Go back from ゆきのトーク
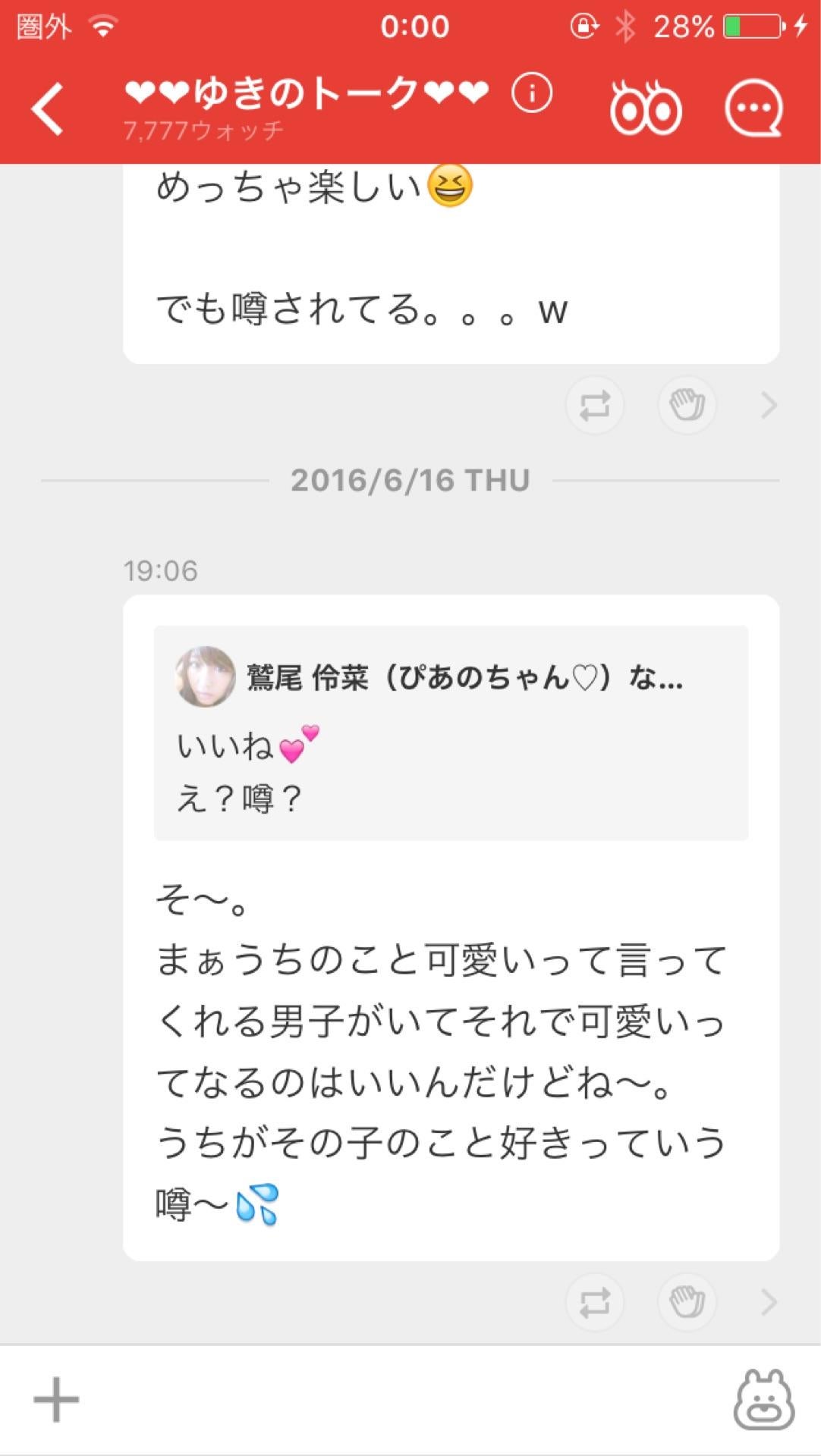Image resolution: width=821 pixels, height=1456 pixels. point(49,110)
